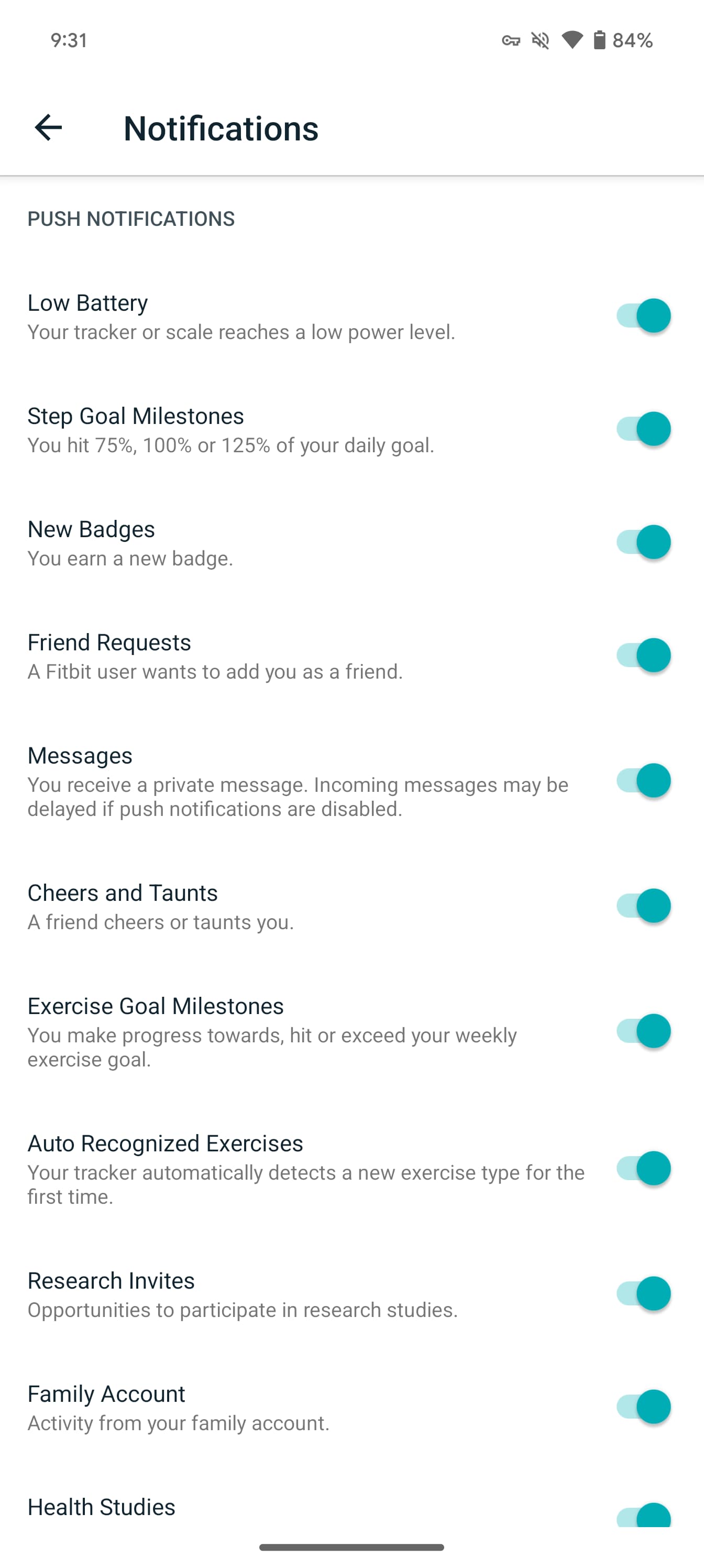Toggle the New Badges switch
This screenshot has width=704, height=1568.
(x=643, y=542)
